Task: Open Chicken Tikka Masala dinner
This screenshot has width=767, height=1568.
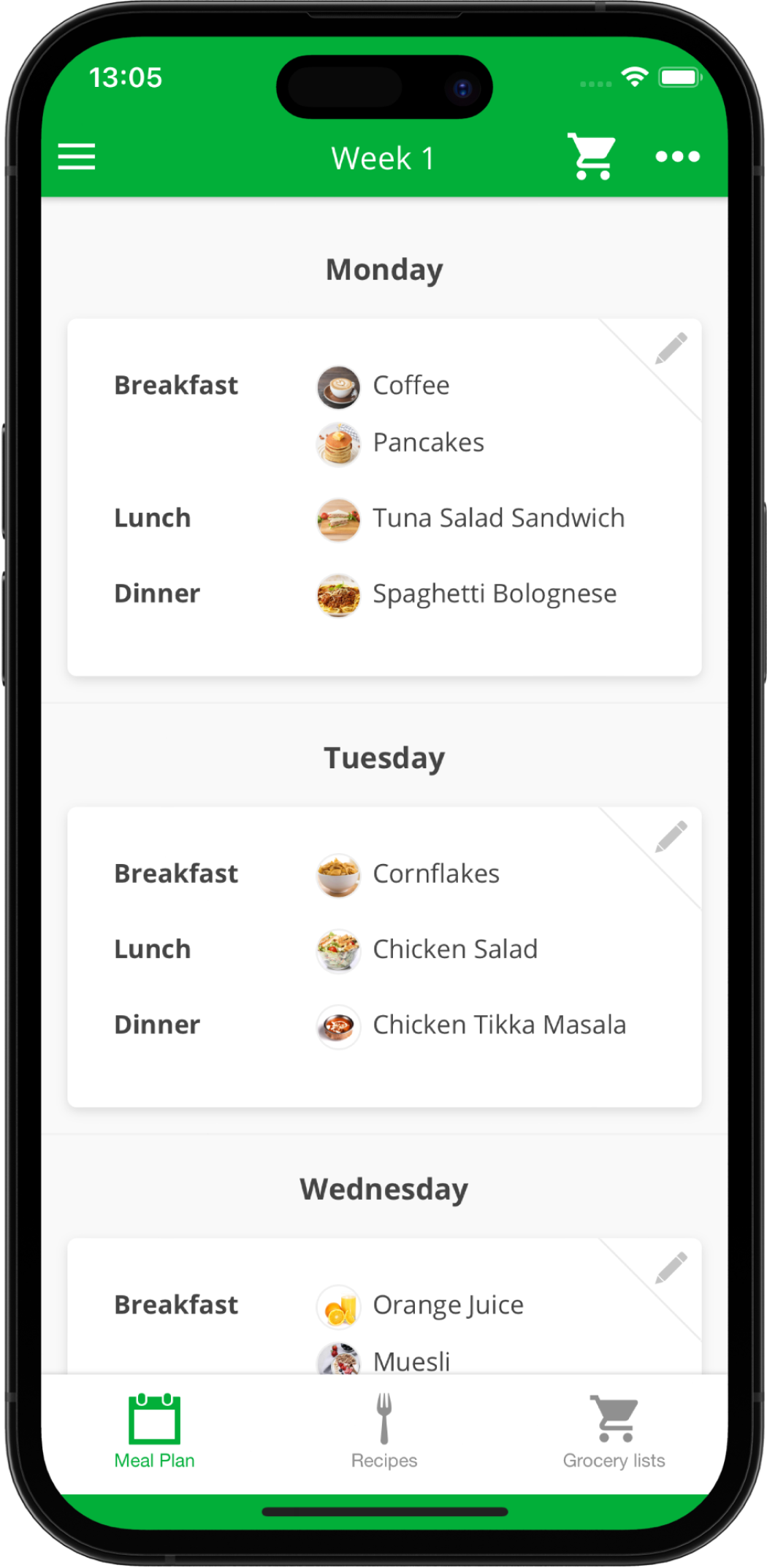Action: point(499,1025)
